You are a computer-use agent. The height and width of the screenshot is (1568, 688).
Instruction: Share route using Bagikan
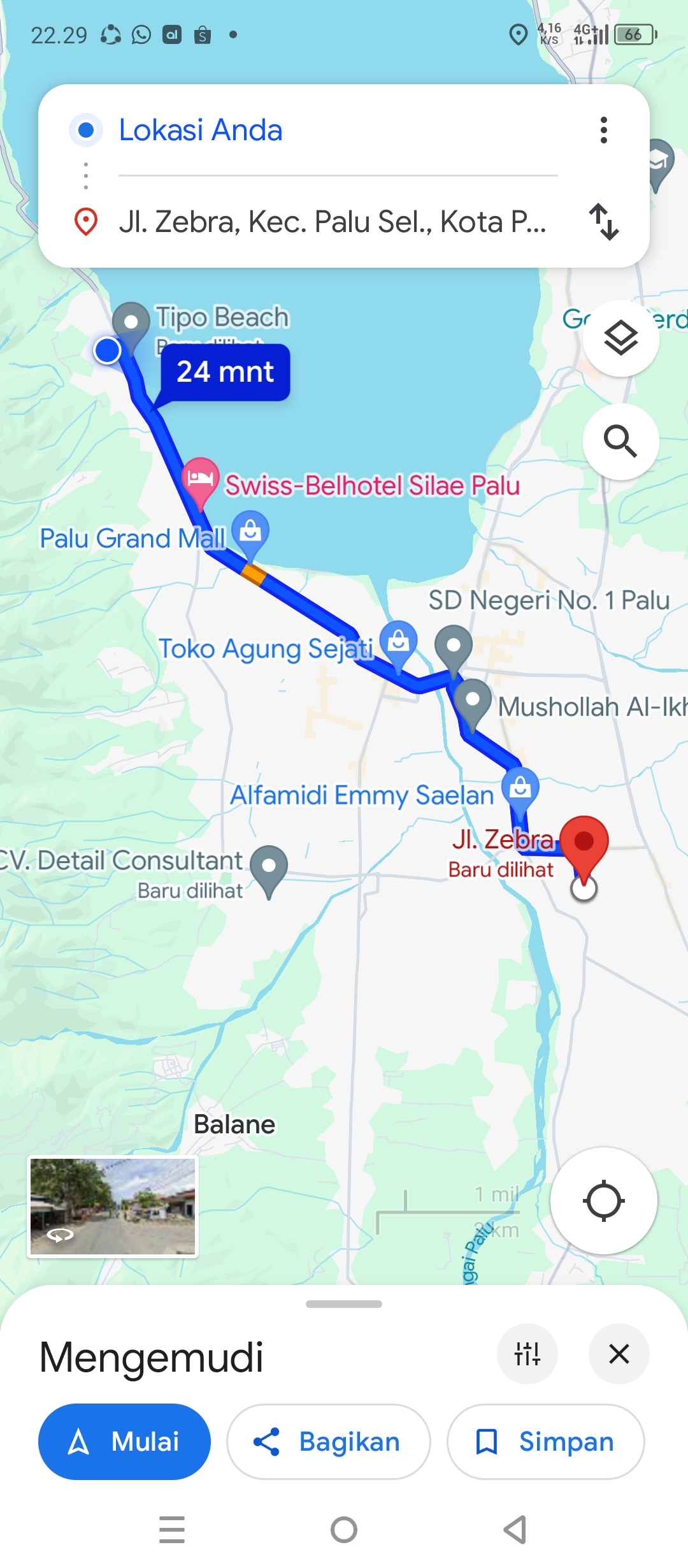point(329,1442)
